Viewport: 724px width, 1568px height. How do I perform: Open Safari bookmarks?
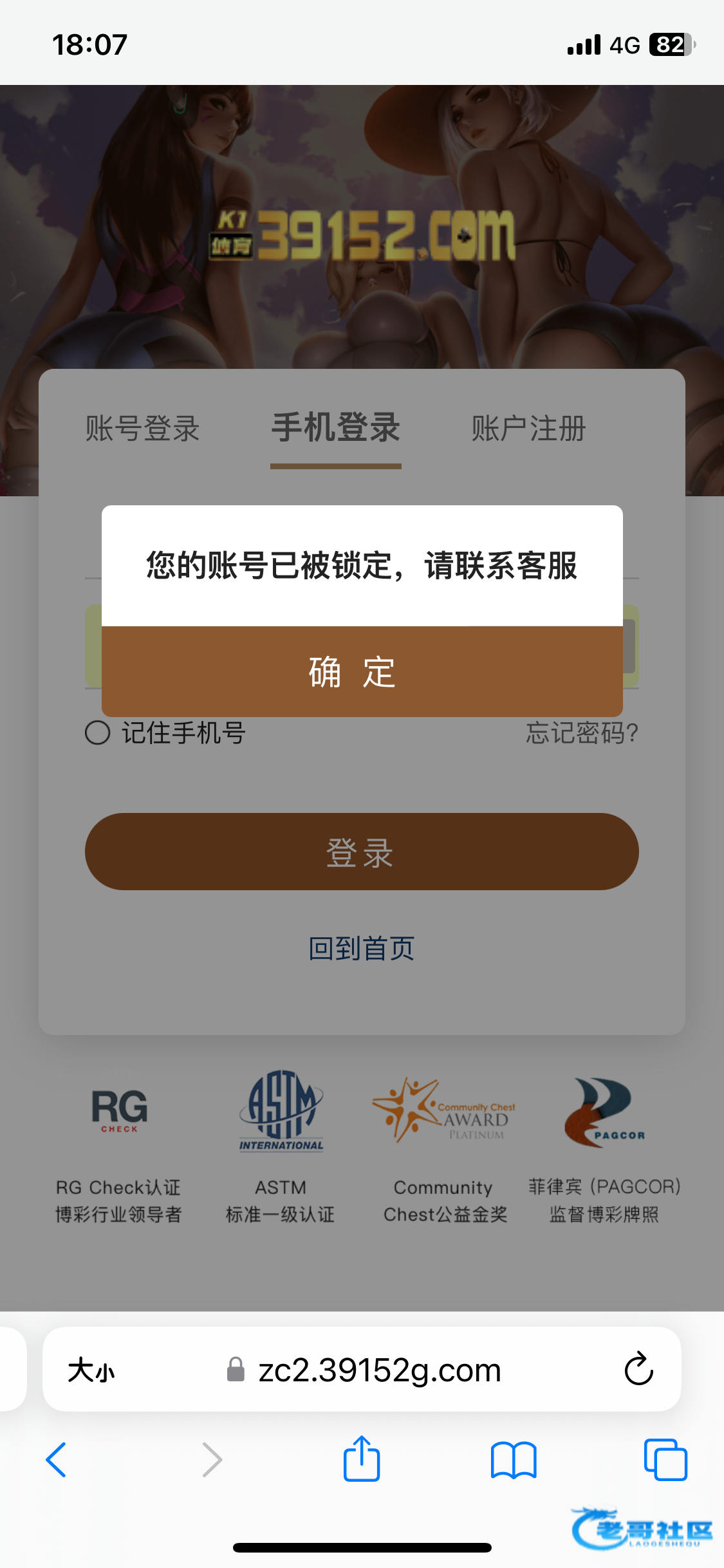tap(513, 1459)
